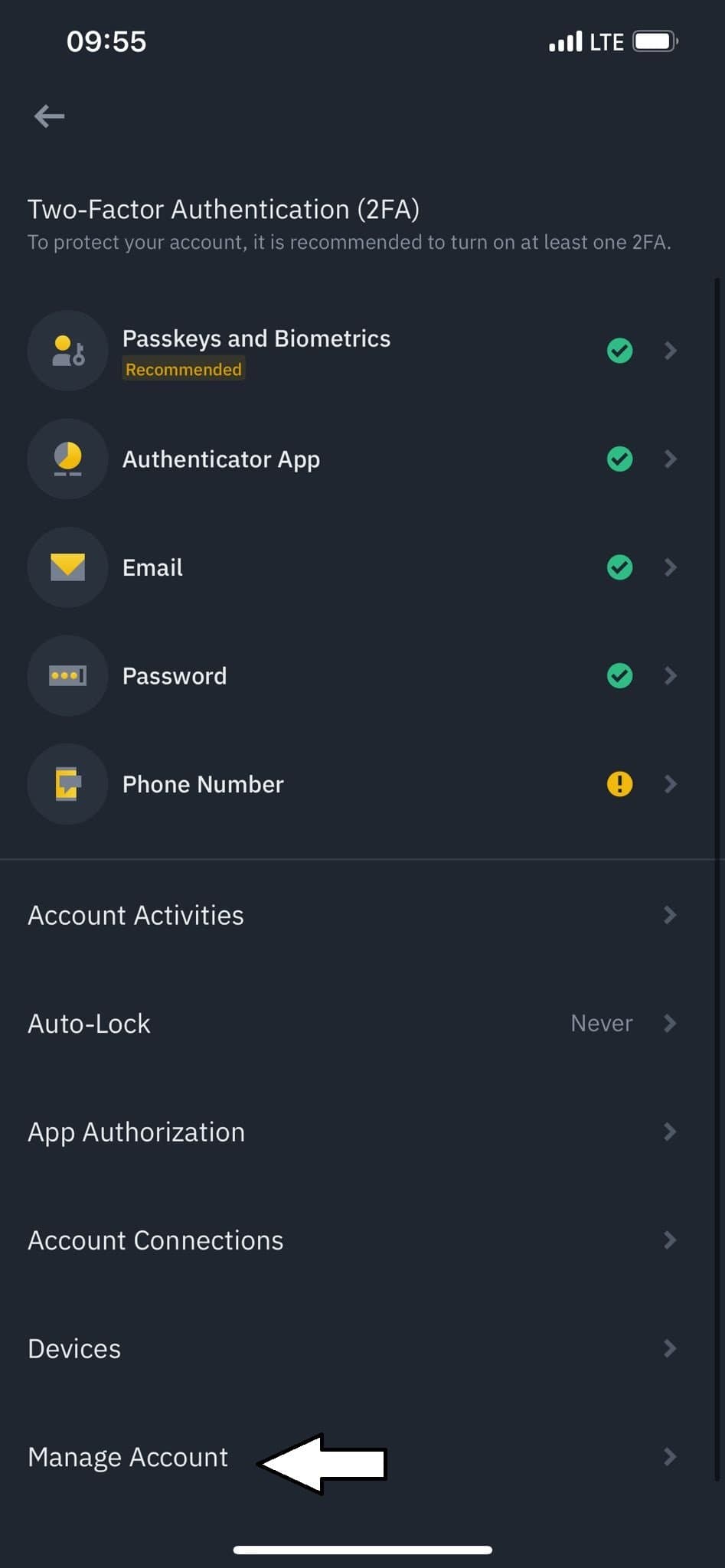
Task: Open Manage Account
Action: 128,1457
